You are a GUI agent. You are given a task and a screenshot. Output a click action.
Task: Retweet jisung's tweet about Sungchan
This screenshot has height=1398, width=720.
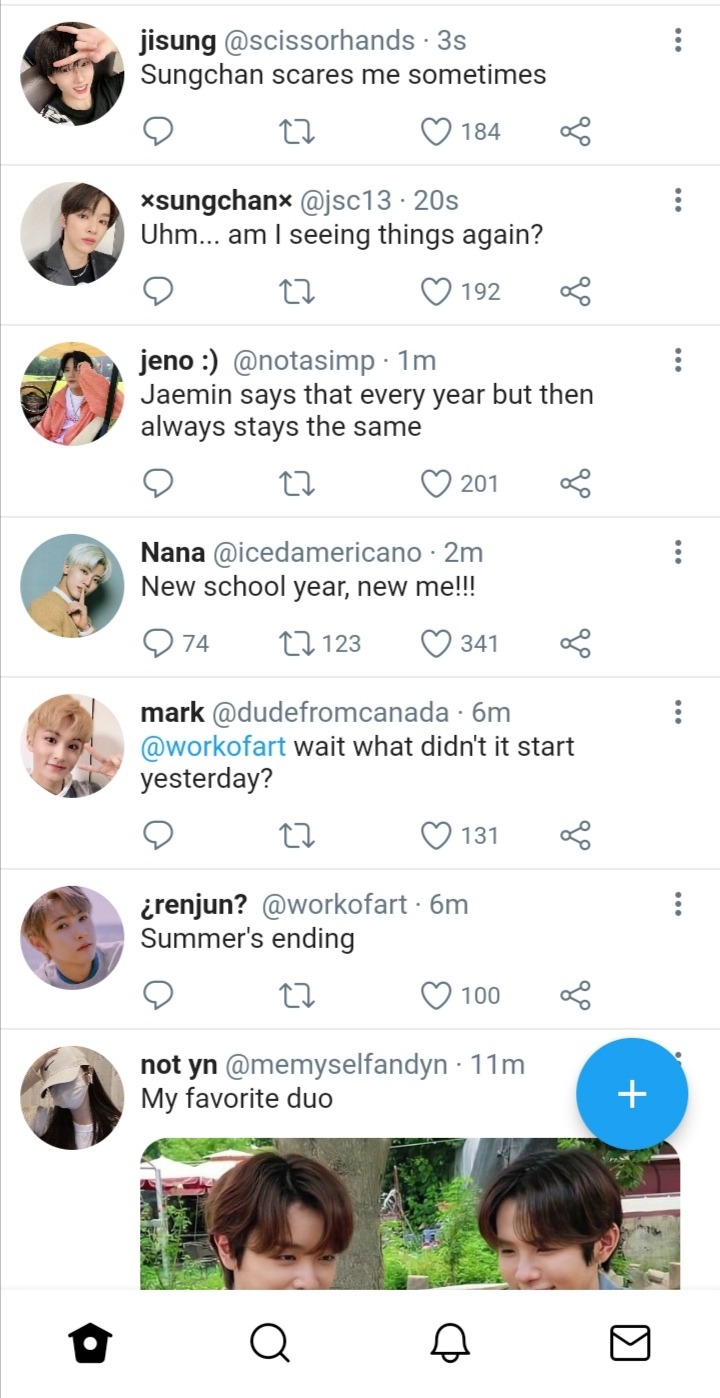coord(297,132)
